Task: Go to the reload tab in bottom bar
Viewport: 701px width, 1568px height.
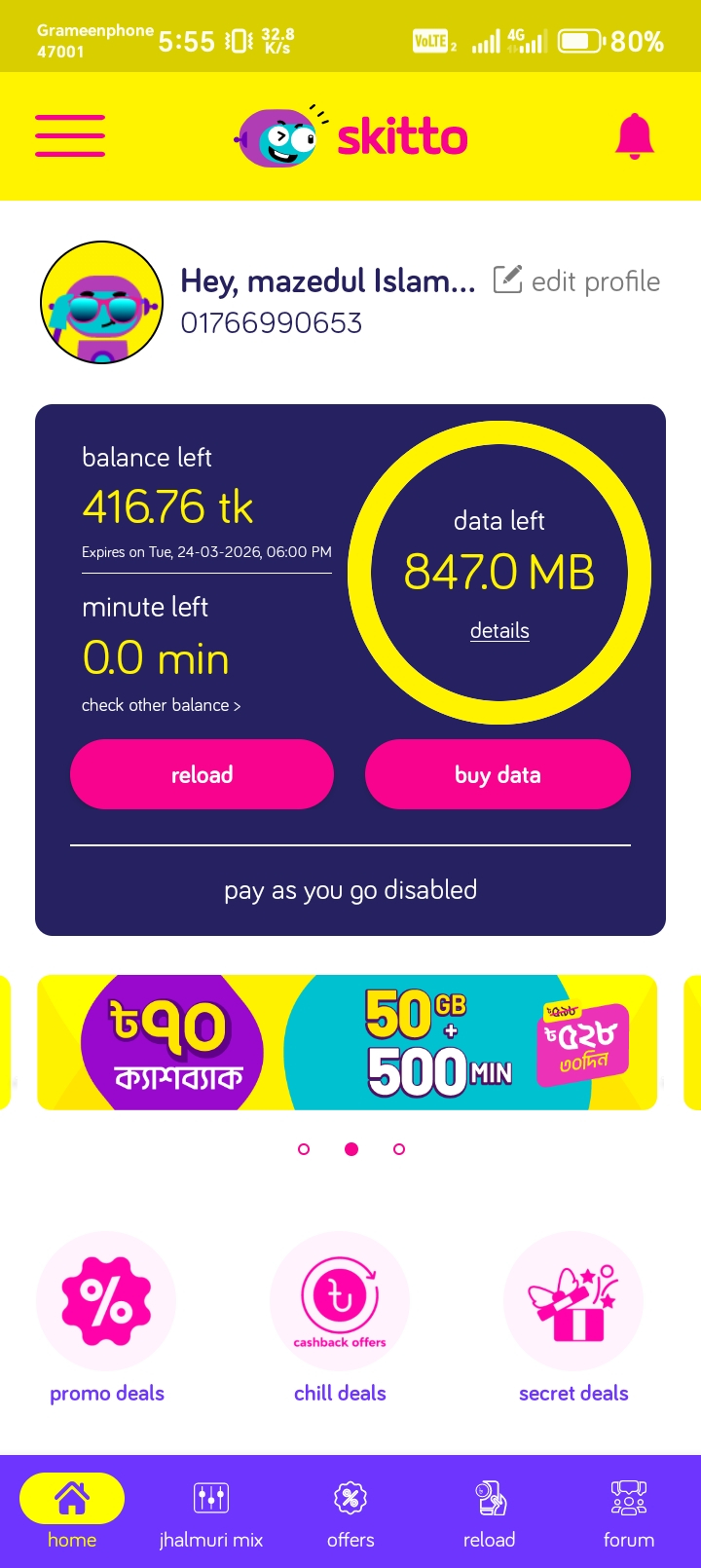Action: pos(489,1512)
